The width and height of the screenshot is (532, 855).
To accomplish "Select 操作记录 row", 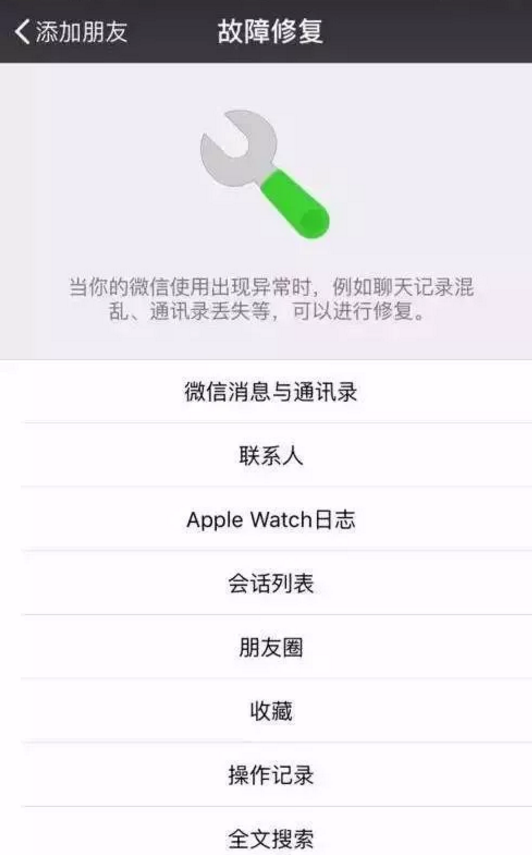I will coord(266,774).
